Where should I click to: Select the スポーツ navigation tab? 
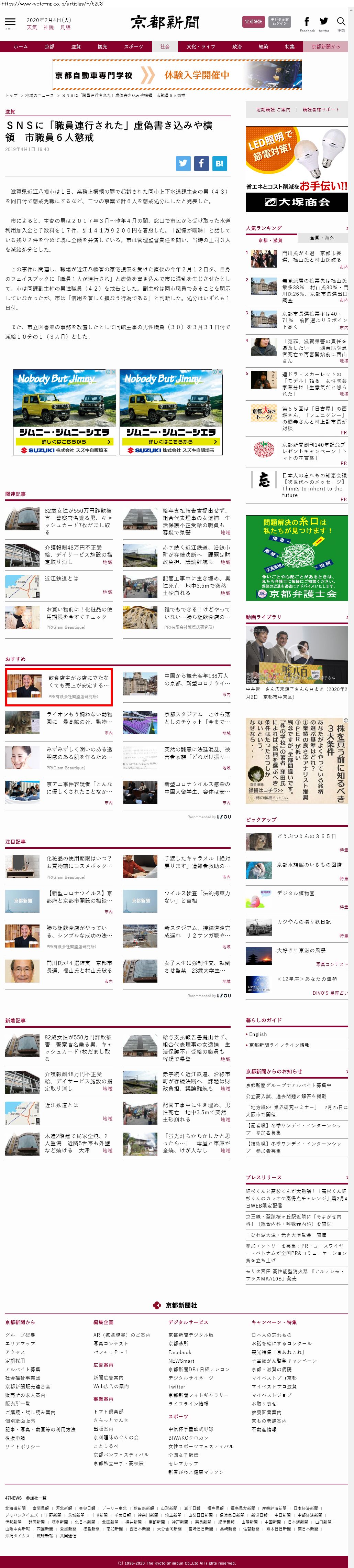(x=133, y=47)
